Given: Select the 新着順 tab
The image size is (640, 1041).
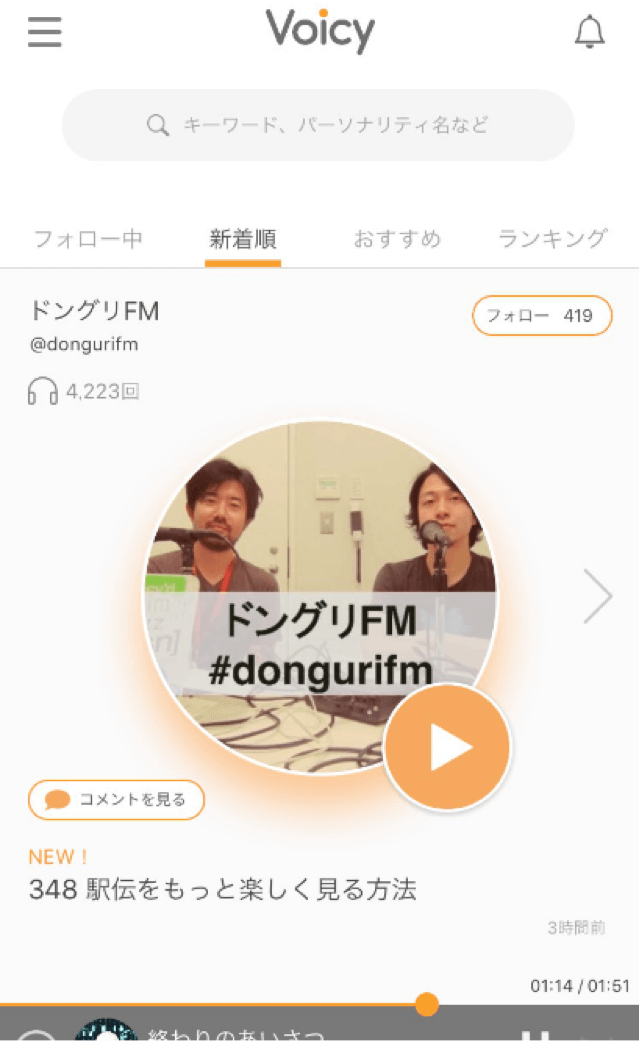Looking at the screenshot, I should click(243, 239).
